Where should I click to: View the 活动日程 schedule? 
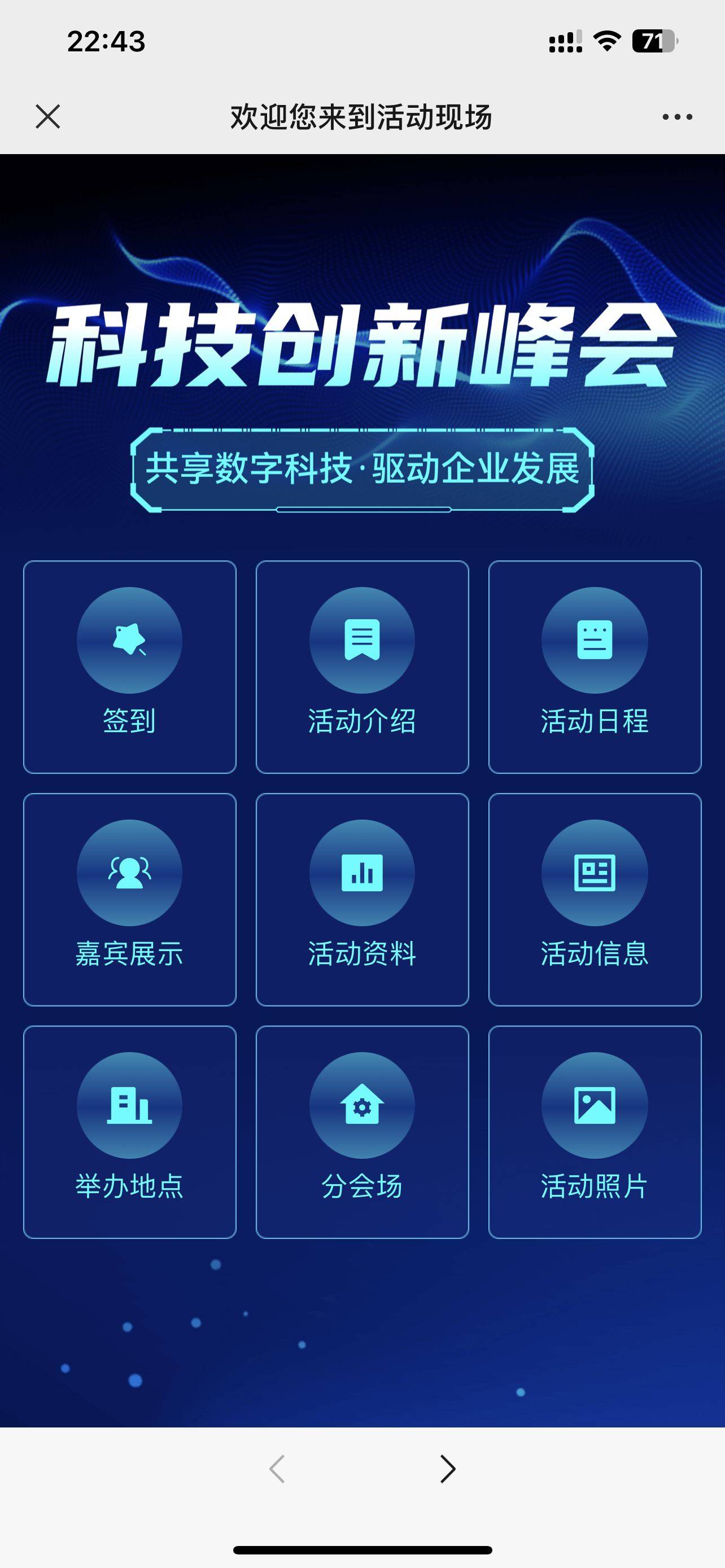tap(595, 667)
